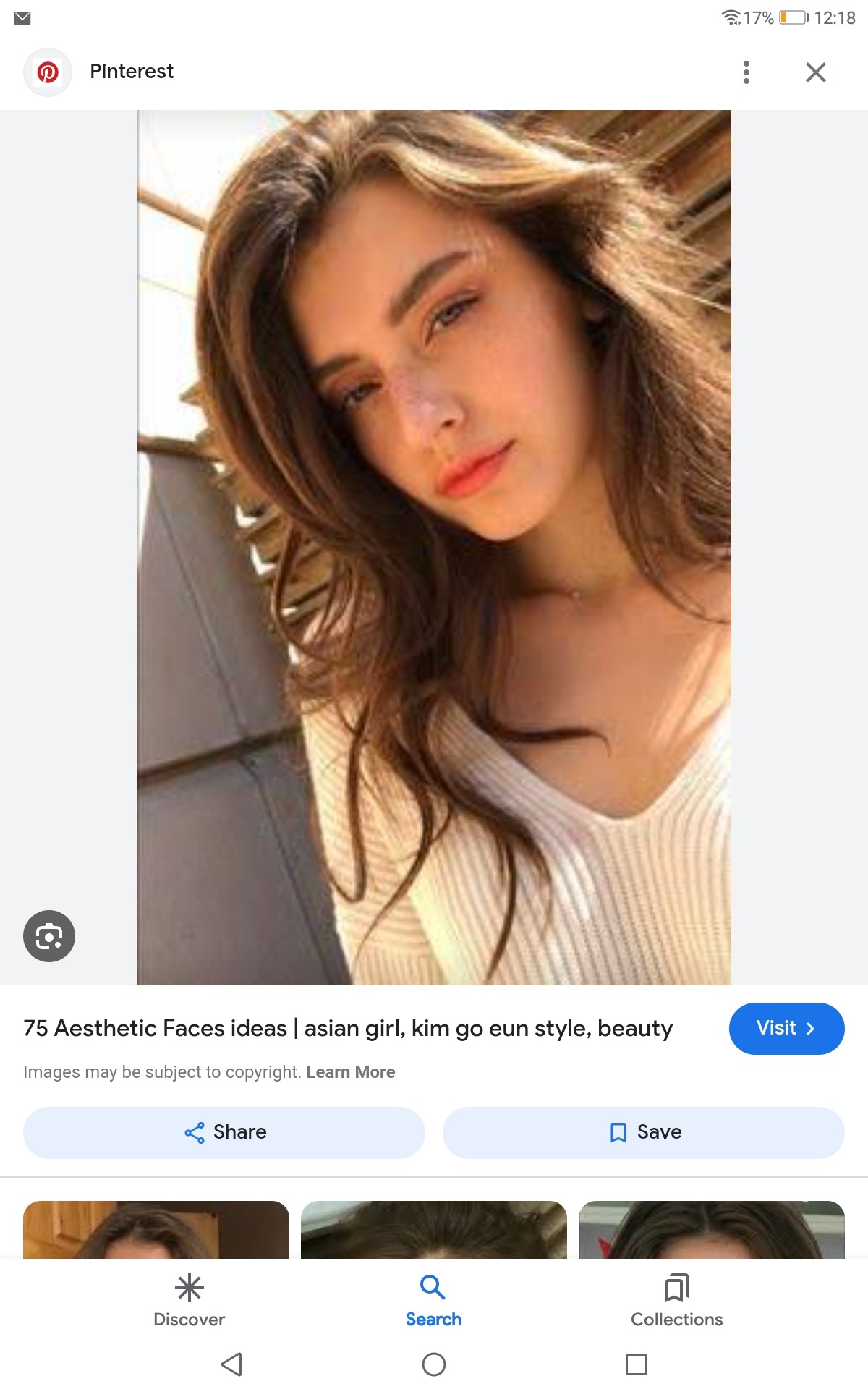Open the last related image thumbnail

pos(712,1229)
